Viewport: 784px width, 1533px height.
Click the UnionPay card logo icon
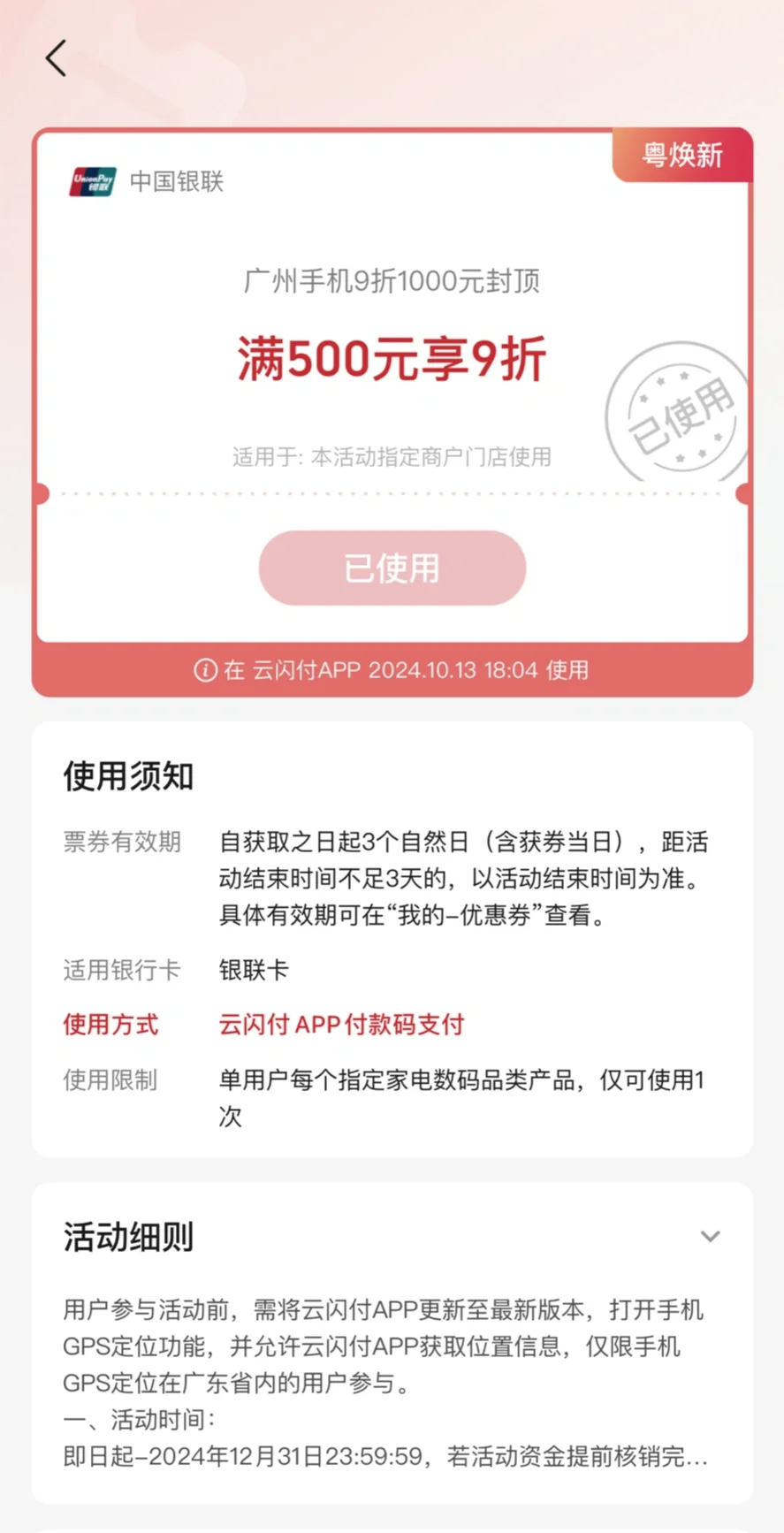click(95, 183)
